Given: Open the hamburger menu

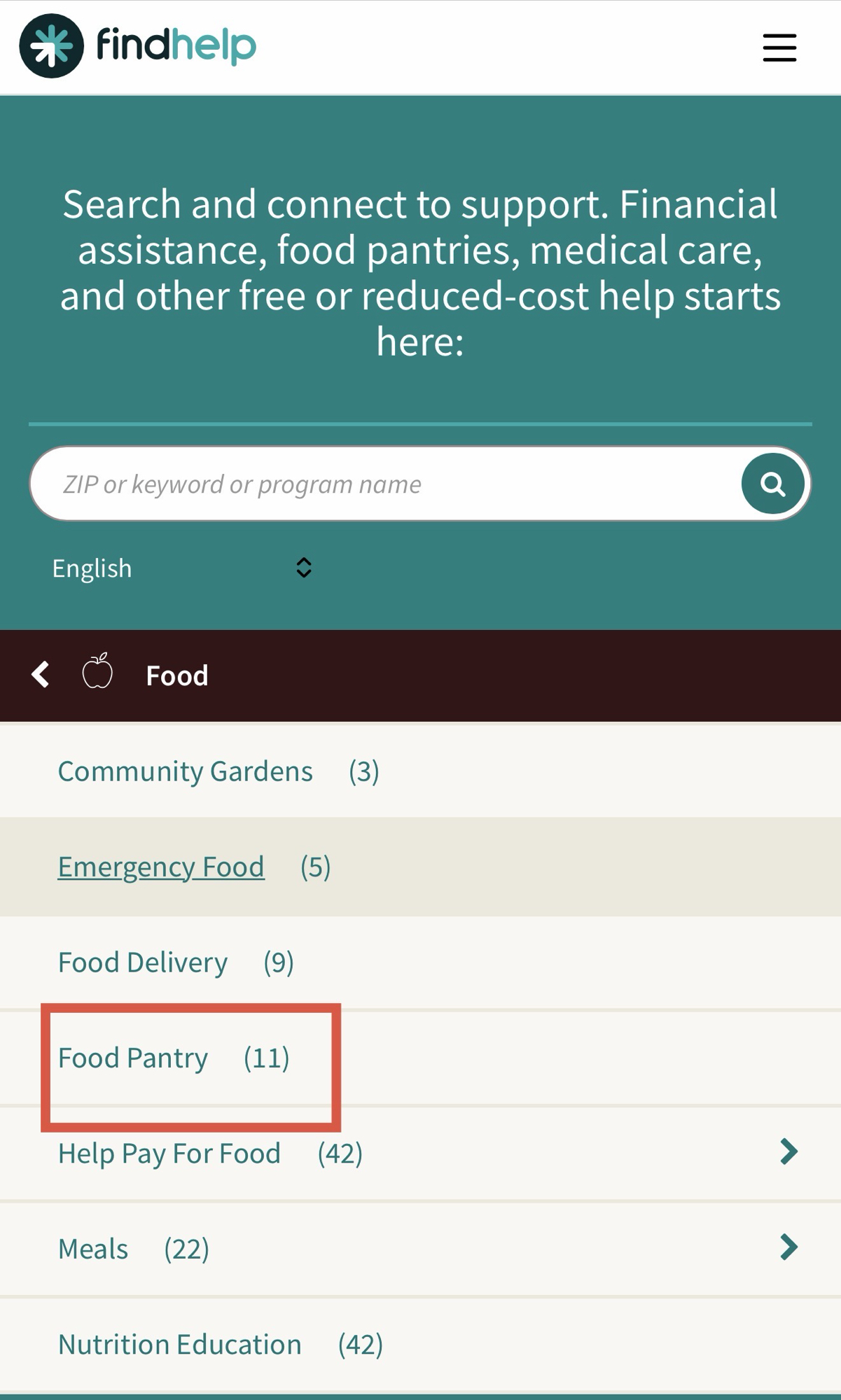Looking at the screenshot, I should tap(779, 48).
